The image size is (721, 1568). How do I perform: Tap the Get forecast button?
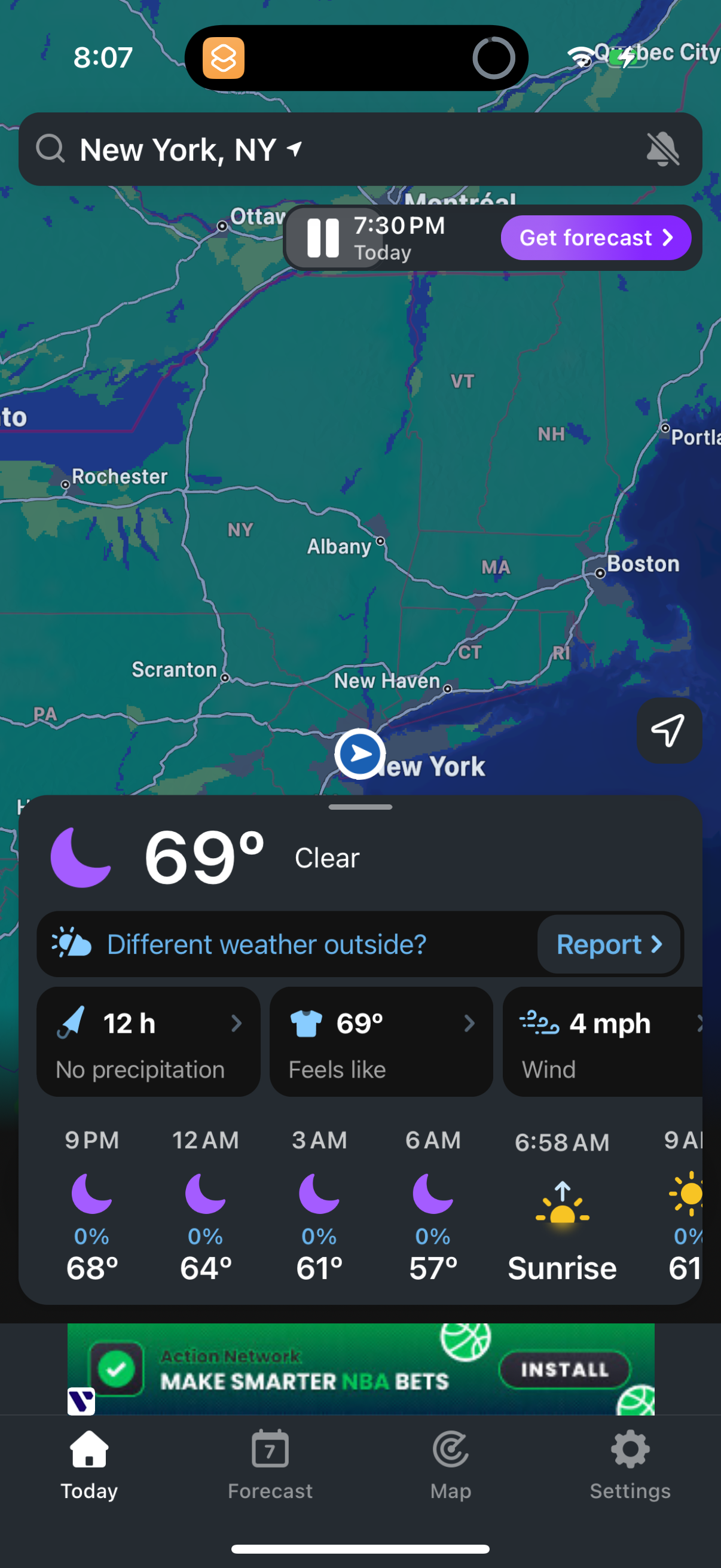click(595, 237)
